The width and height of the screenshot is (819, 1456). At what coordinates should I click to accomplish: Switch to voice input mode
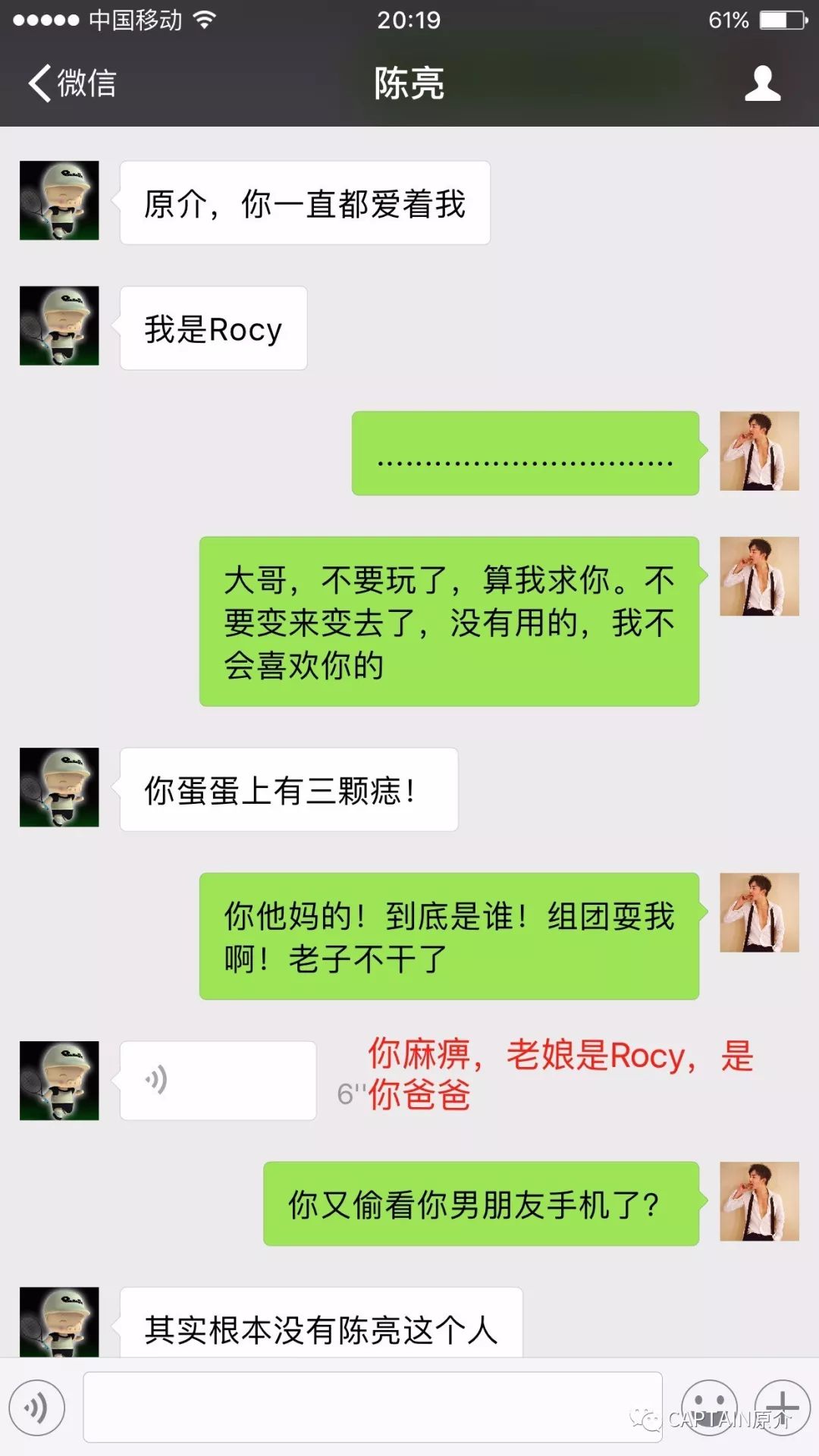tap(37, 1407)
